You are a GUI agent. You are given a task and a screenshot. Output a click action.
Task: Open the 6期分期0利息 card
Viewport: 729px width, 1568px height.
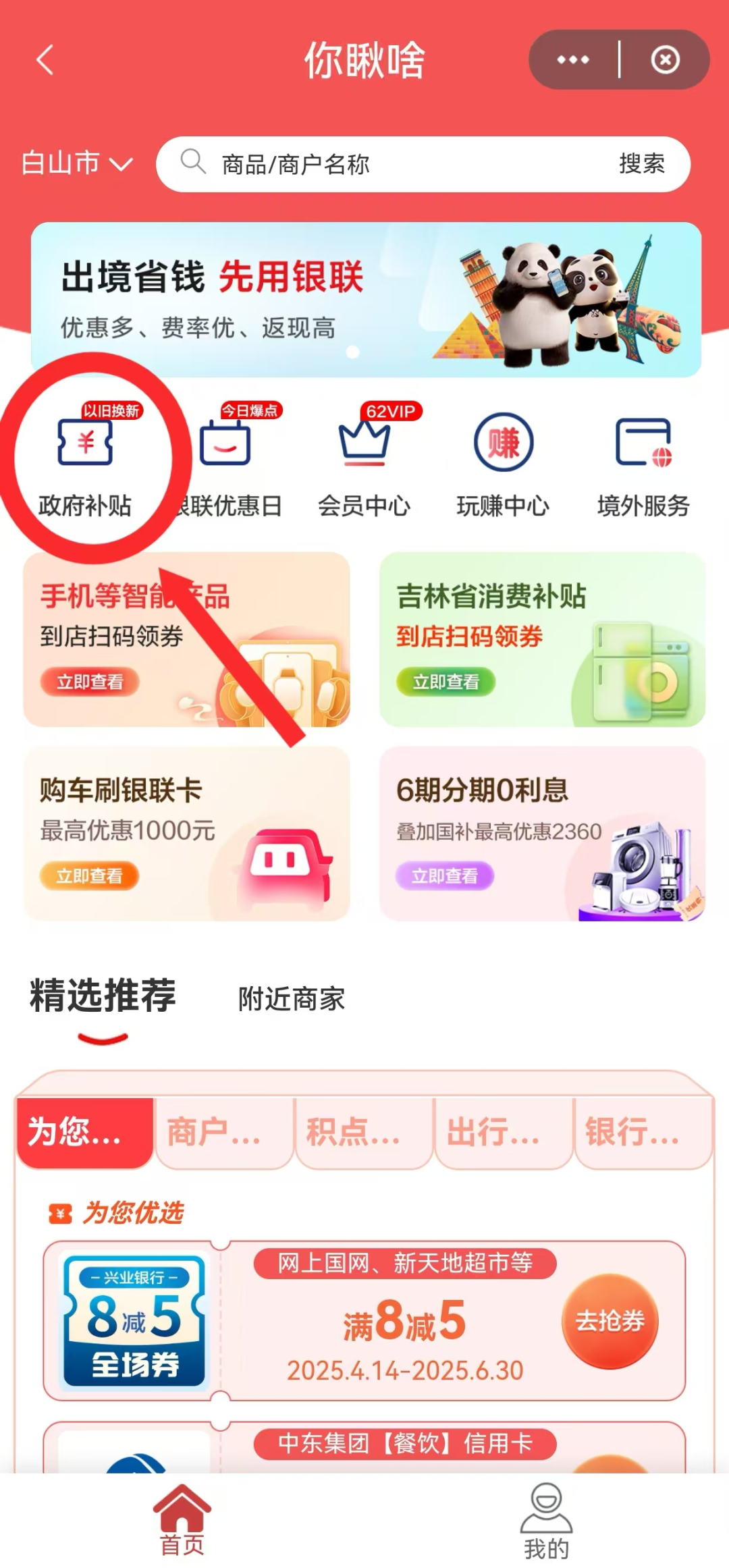[542, 833]
